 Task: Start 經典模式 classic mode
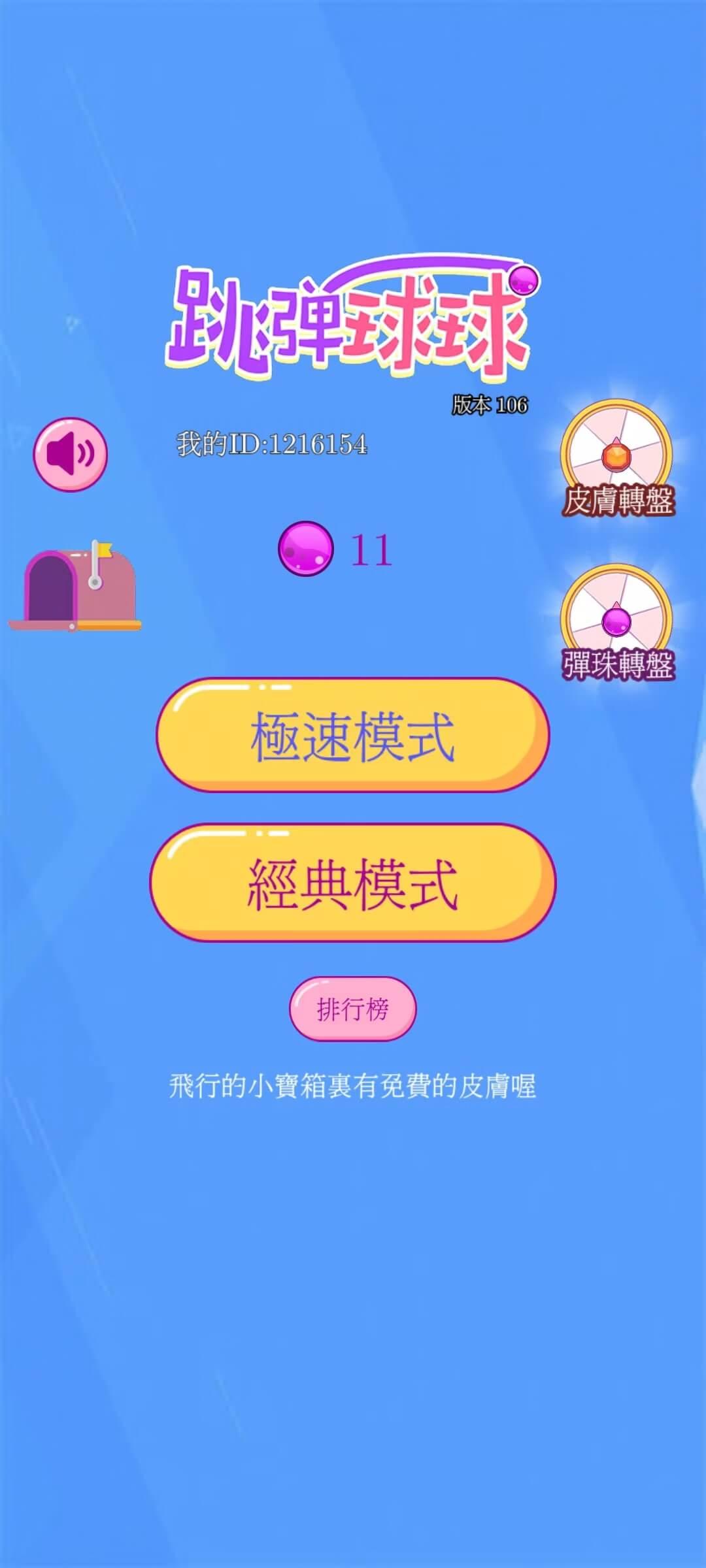coord(353,882)
